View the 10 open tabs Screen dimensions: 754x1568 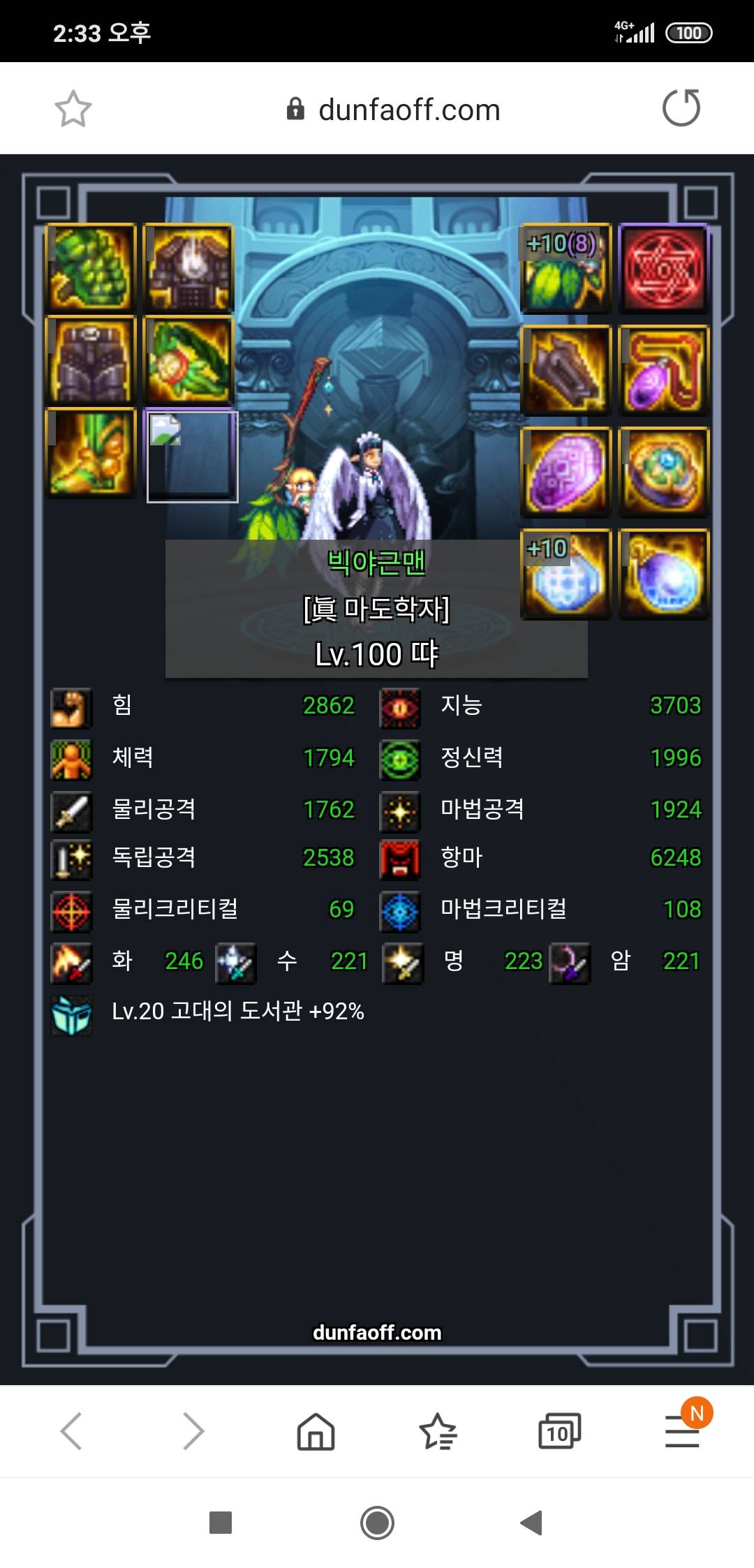559,1432
